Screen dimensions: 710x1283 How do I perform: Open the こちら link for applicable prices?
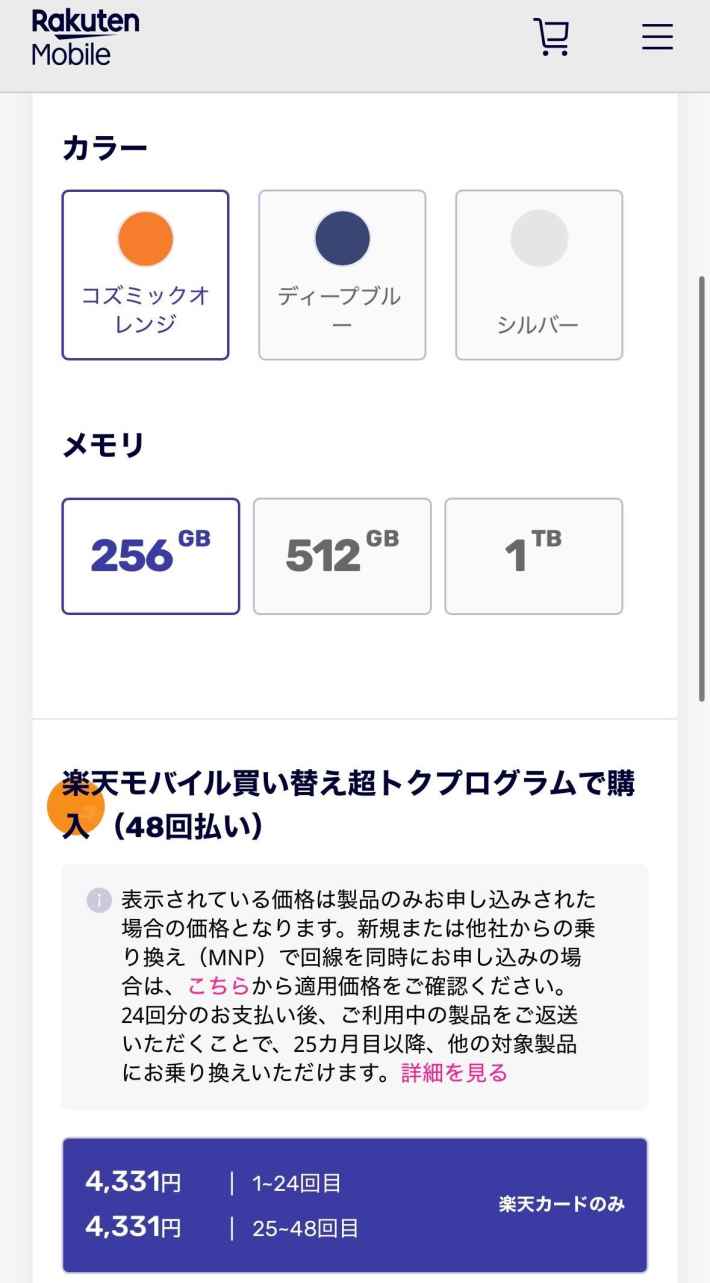[x=218, y=986]
